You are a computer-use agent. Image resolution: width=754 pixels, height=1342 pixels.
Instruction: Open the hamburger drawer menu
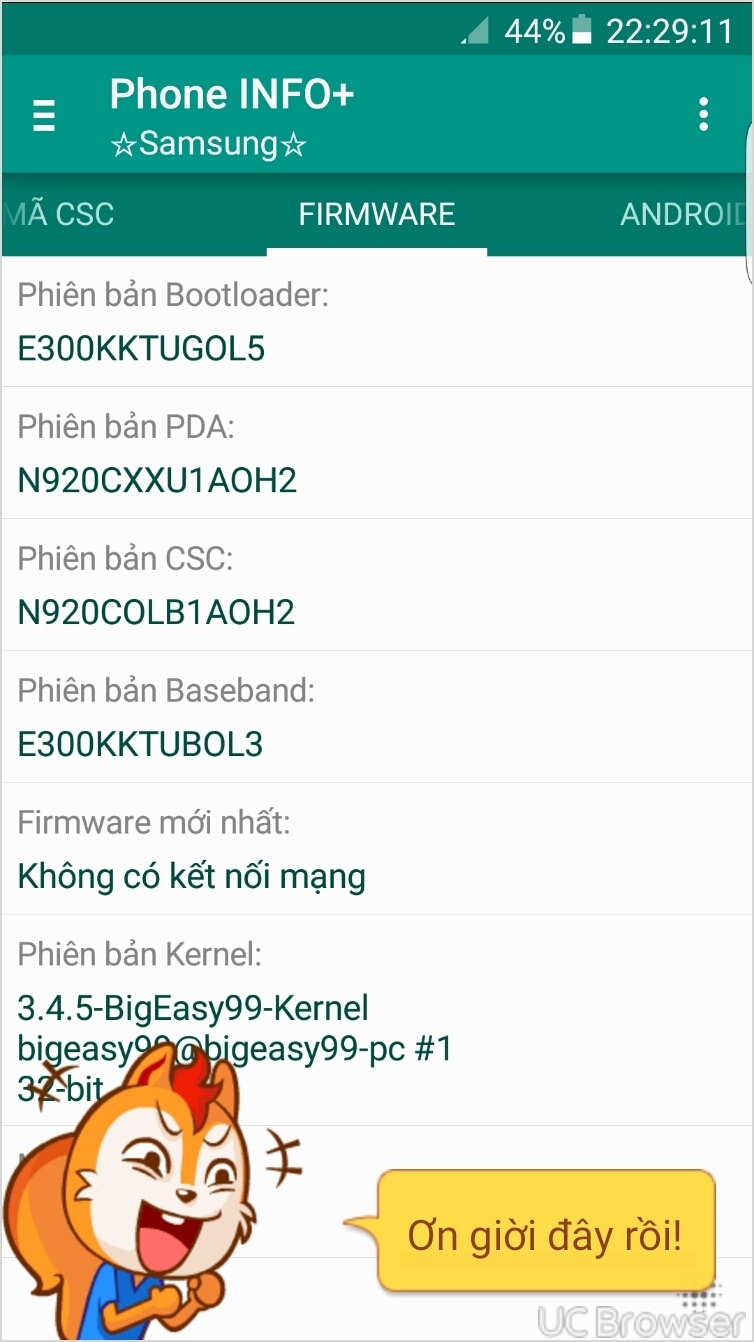(x=44, y=116)
